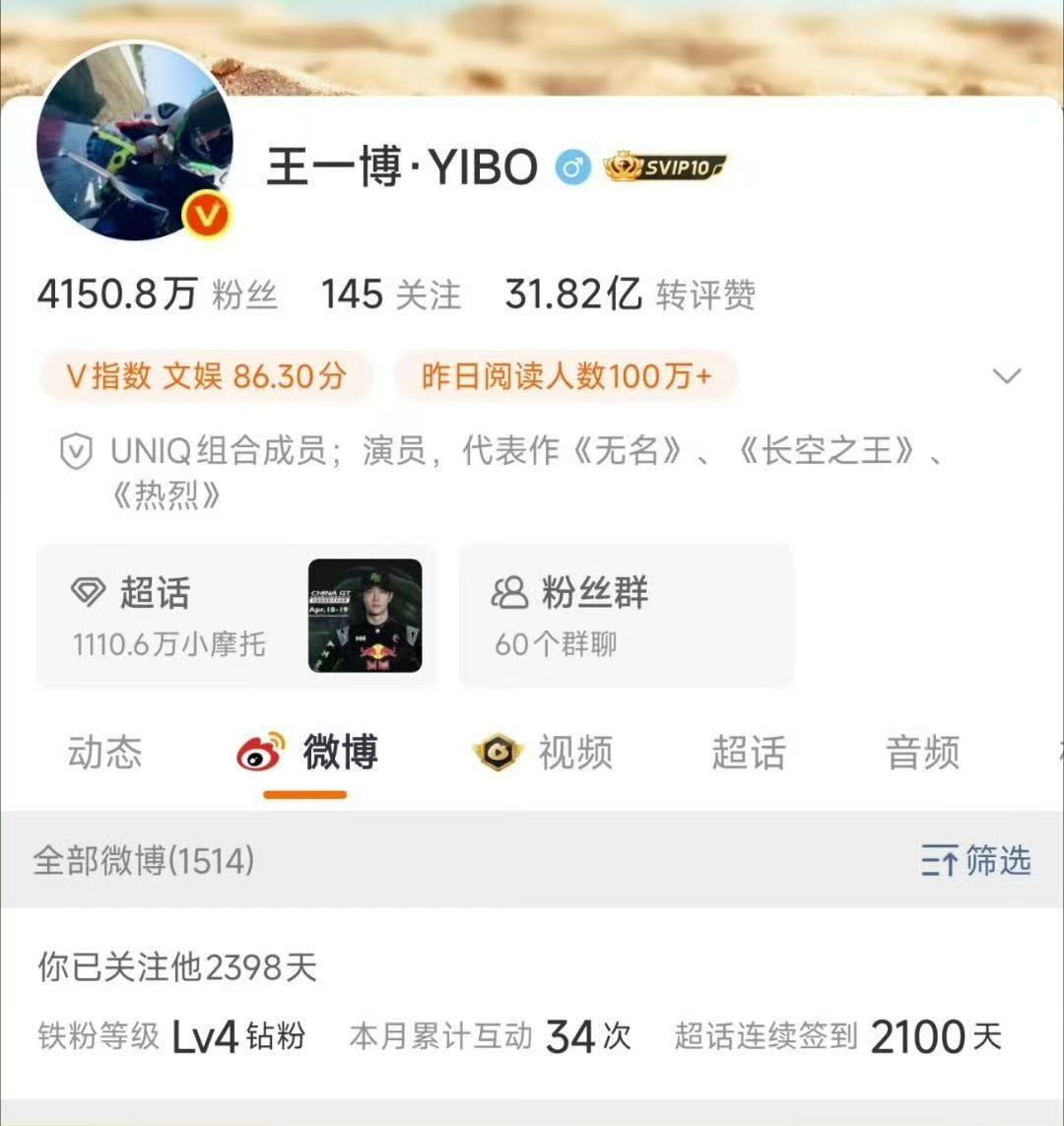
Task: Click the diamond icon beside 超话 label
Action: click(91, 590)
